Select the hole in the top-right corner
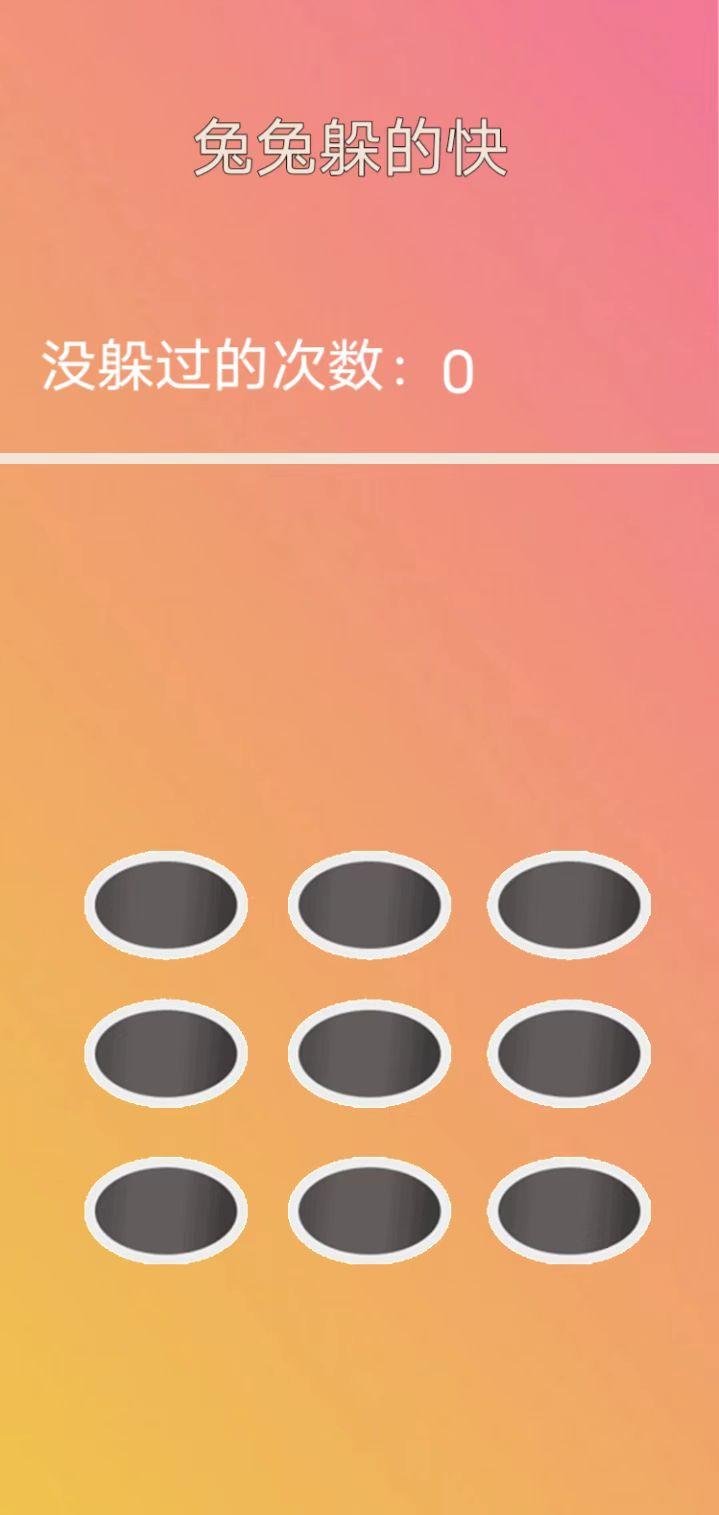 [x=568, y=904]
